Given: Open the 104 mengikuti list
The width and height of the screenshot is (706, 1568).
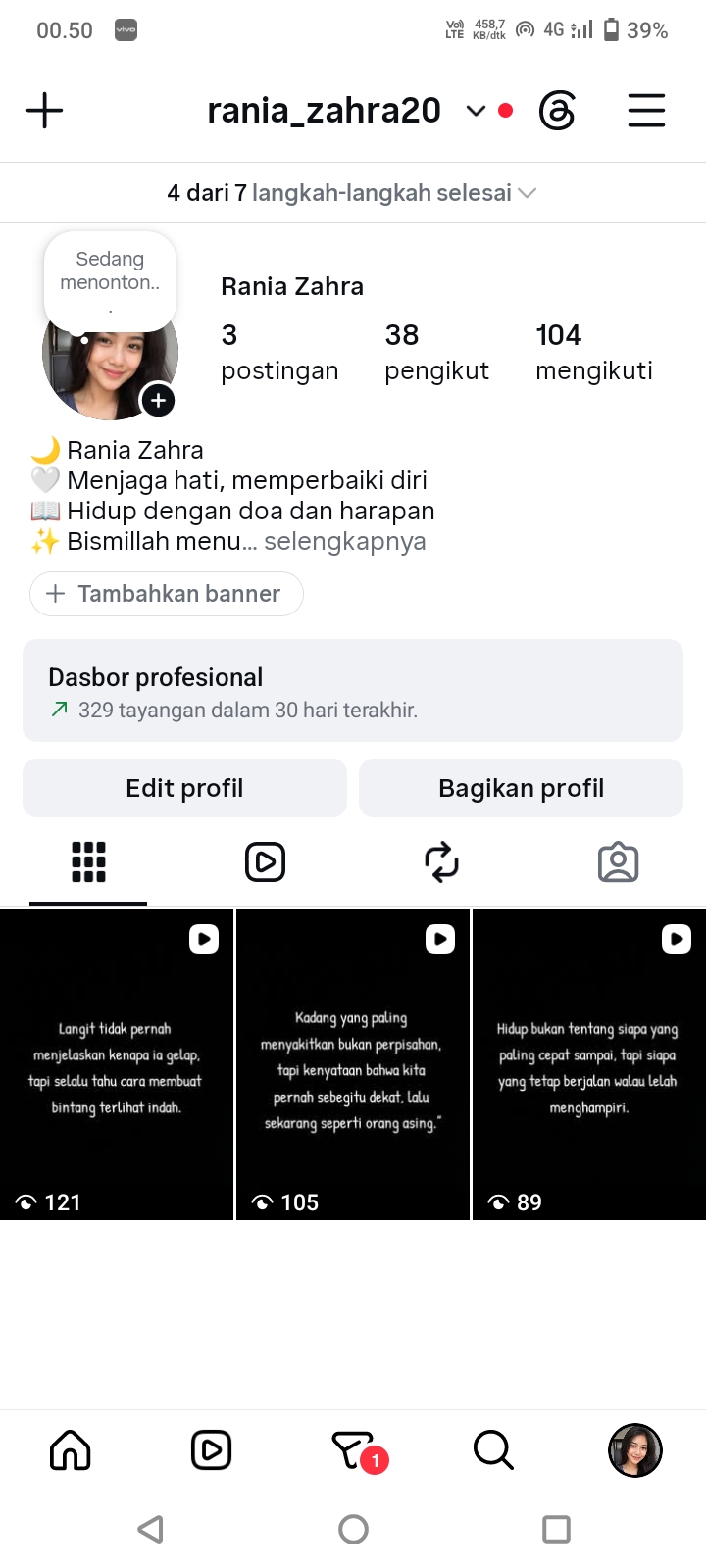Looking at the screenshot, I should [594, 352].
